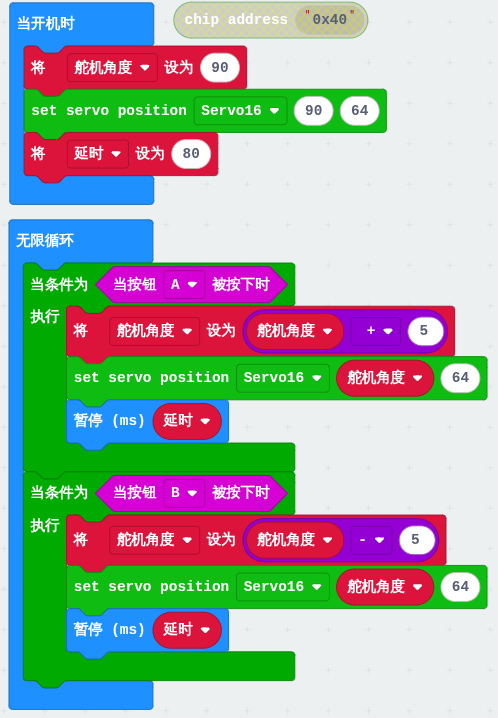Change the value 80 for 延时
The image size is (498, 718).
191,153
